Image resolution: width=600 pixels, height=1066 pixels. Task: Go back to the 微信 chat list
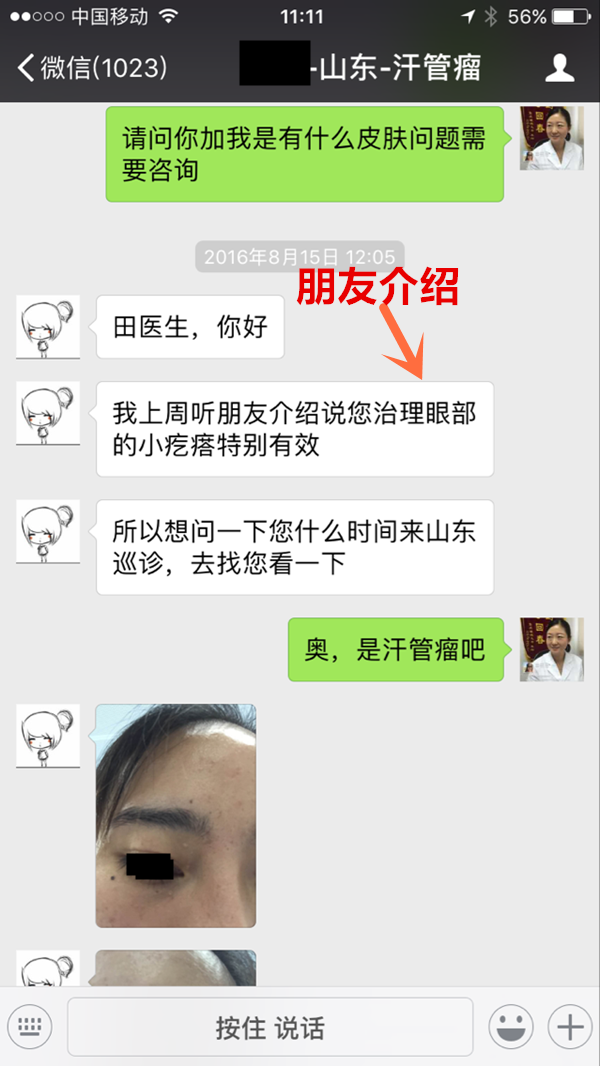[90, 68]
